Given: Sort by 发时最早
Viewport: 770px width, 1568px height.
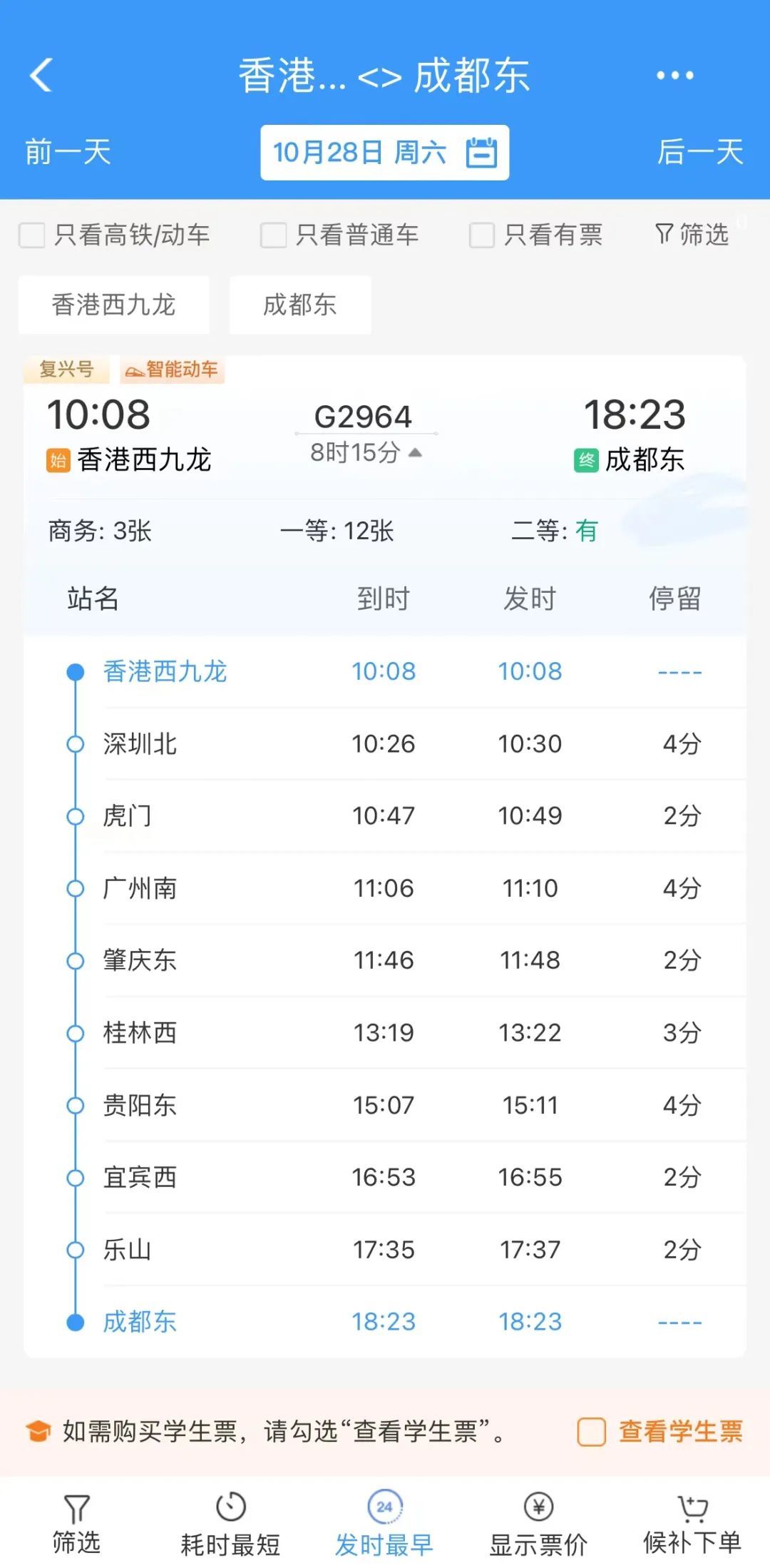Looking at the screenshot, I should click(x=384, y=1524).
